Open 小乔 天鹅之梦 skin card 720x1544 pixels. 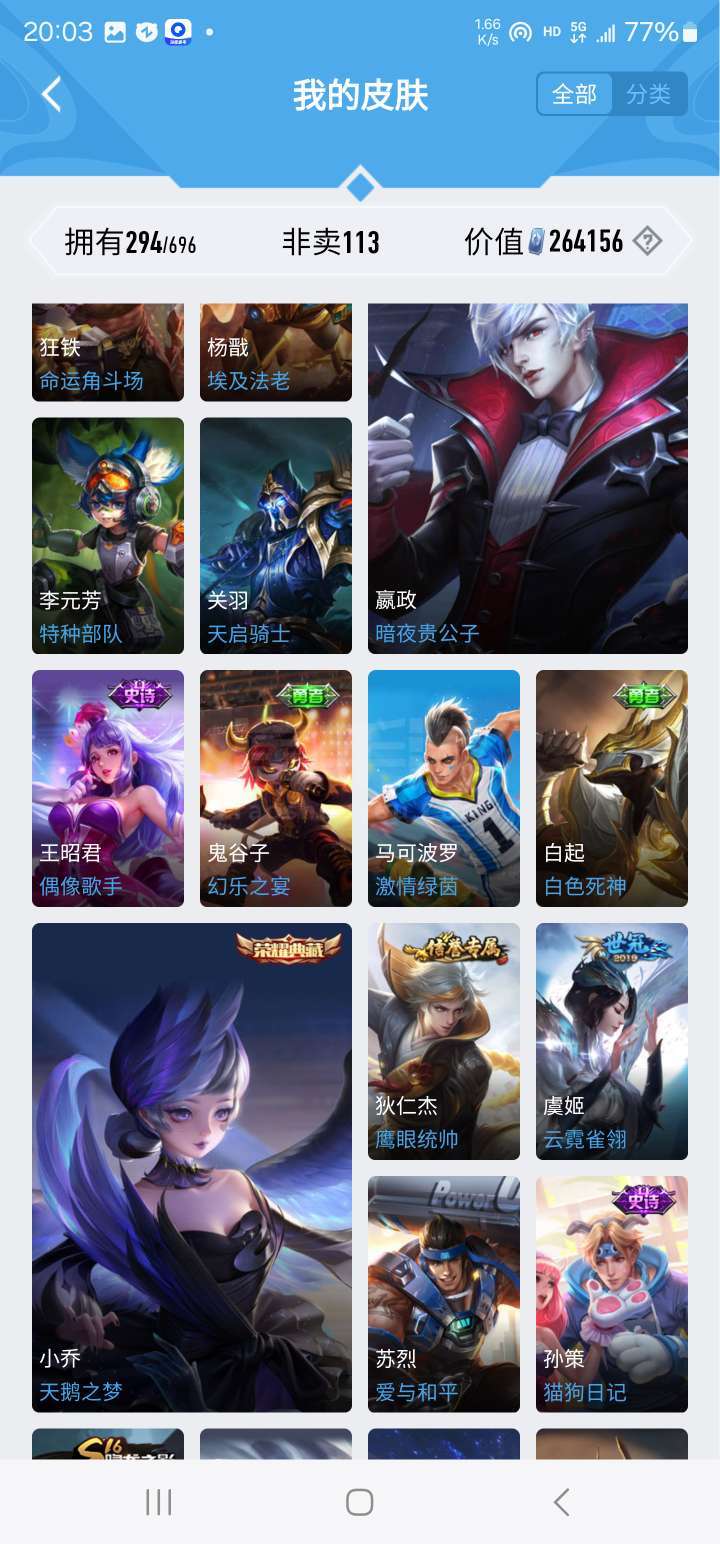point(192,1167)
